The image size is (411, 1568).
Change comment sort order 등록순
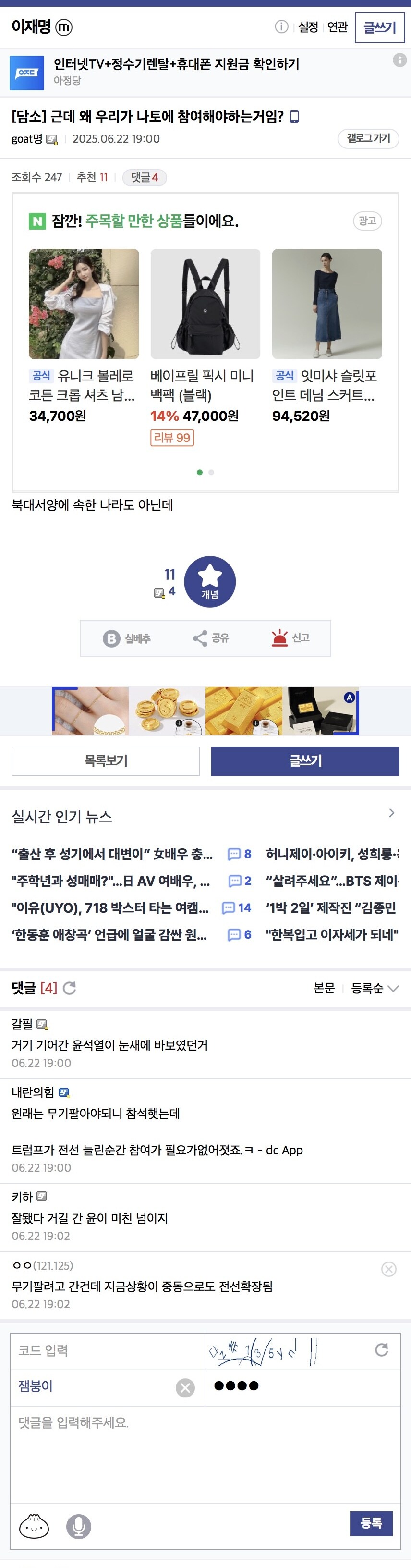point(374,988)
